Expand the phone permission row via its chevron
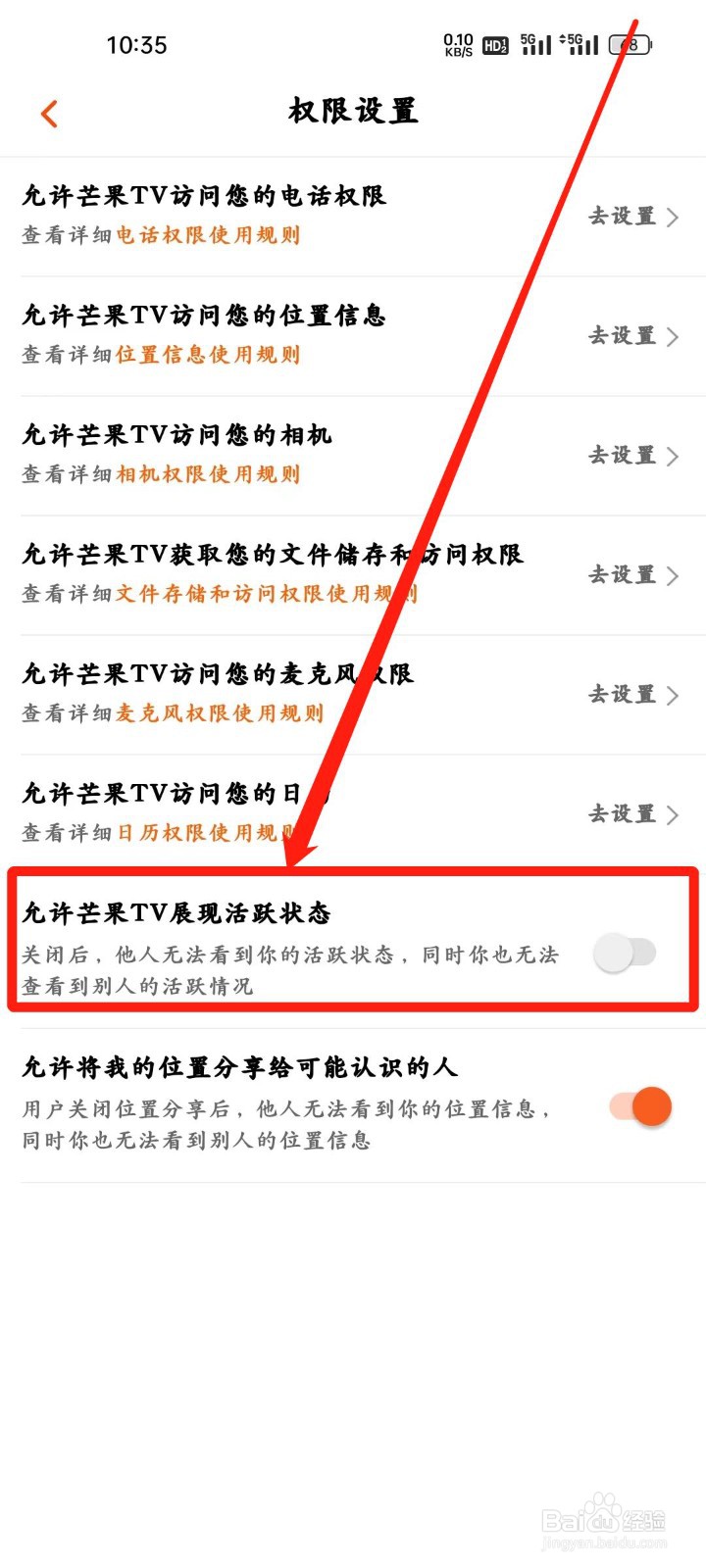 [x=672, y=217]
